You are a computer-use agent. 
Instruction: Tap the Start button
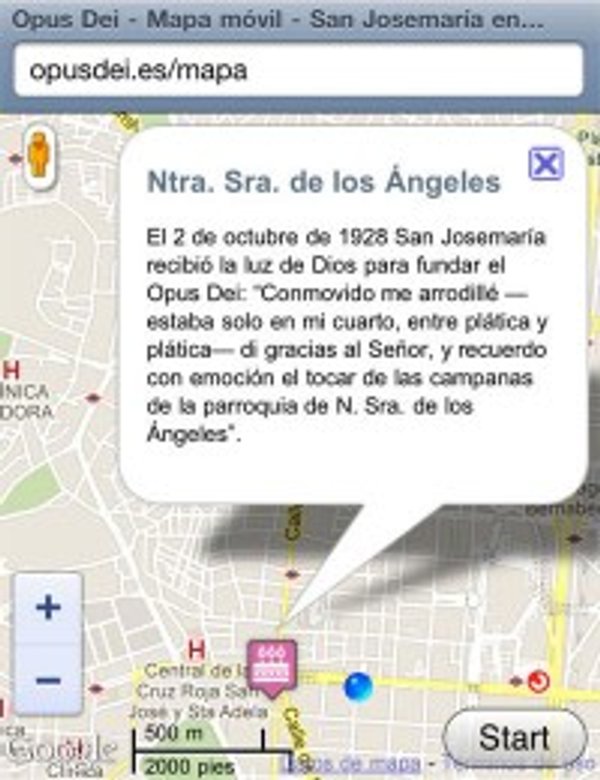point(514,739)
